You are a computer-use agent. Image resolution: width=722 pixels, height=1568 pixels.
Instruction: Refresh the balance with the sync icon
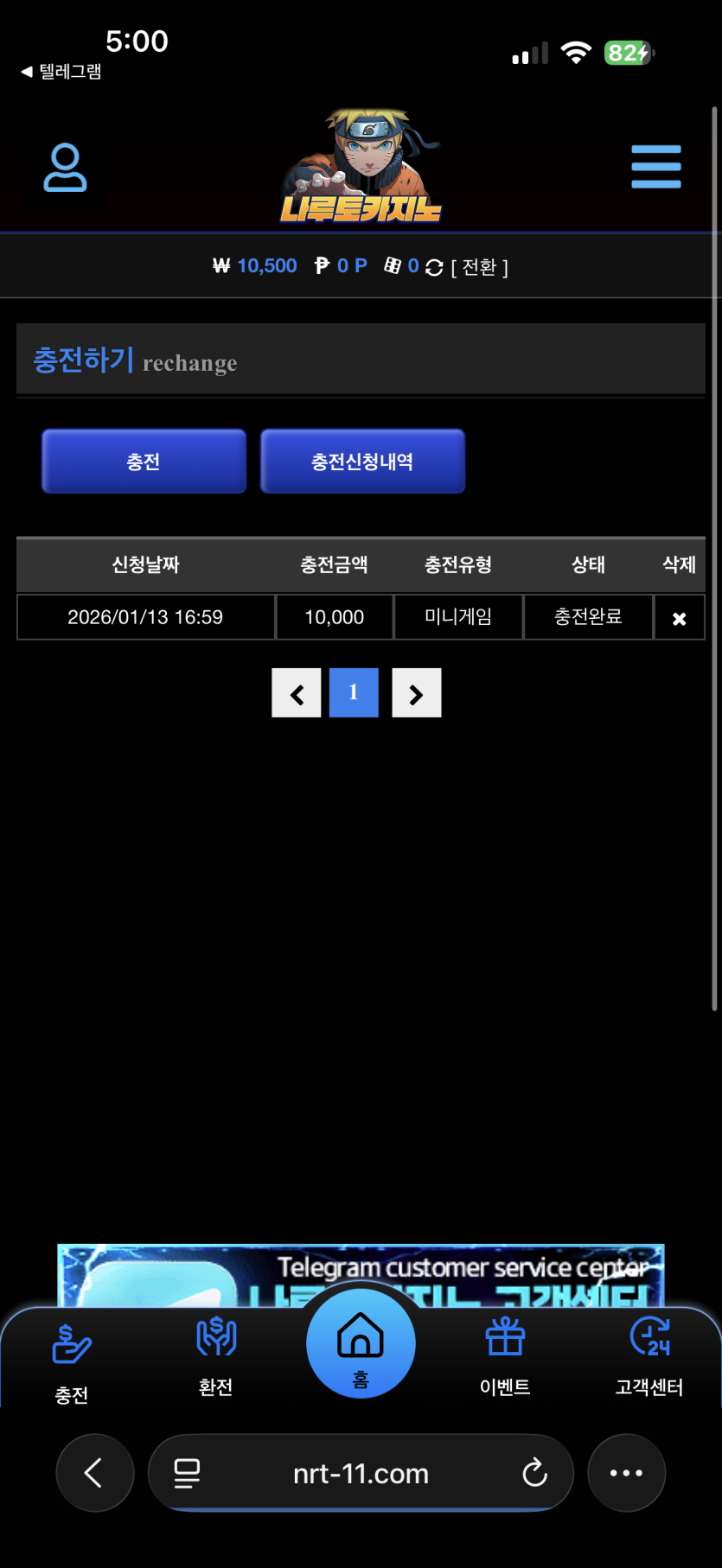434,267
